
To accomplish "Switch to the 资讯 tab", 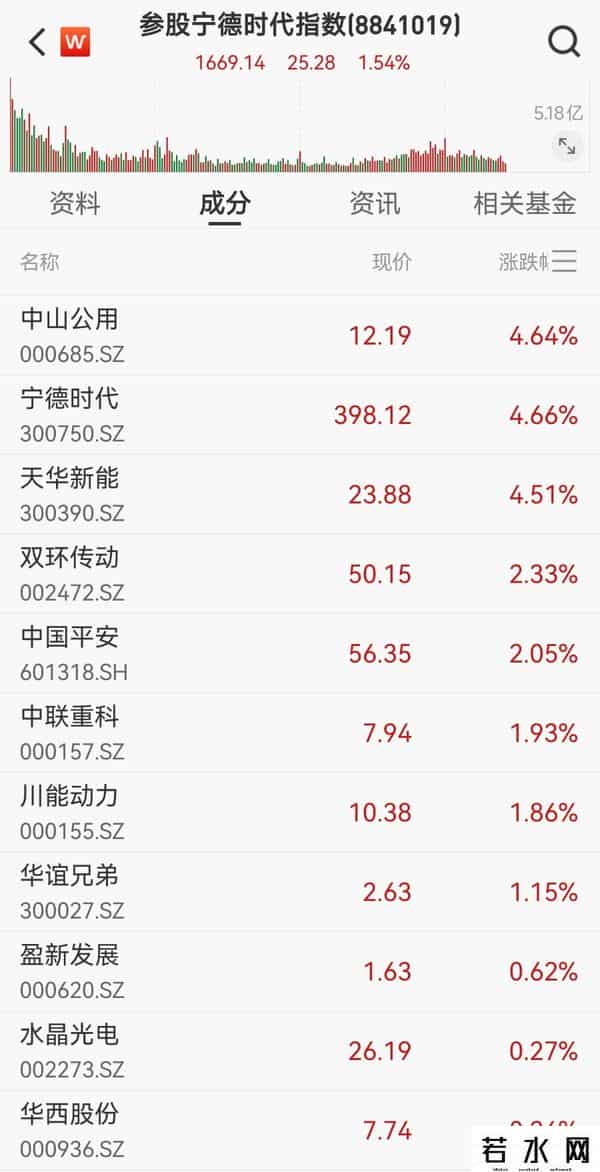I will pos(375,204).
